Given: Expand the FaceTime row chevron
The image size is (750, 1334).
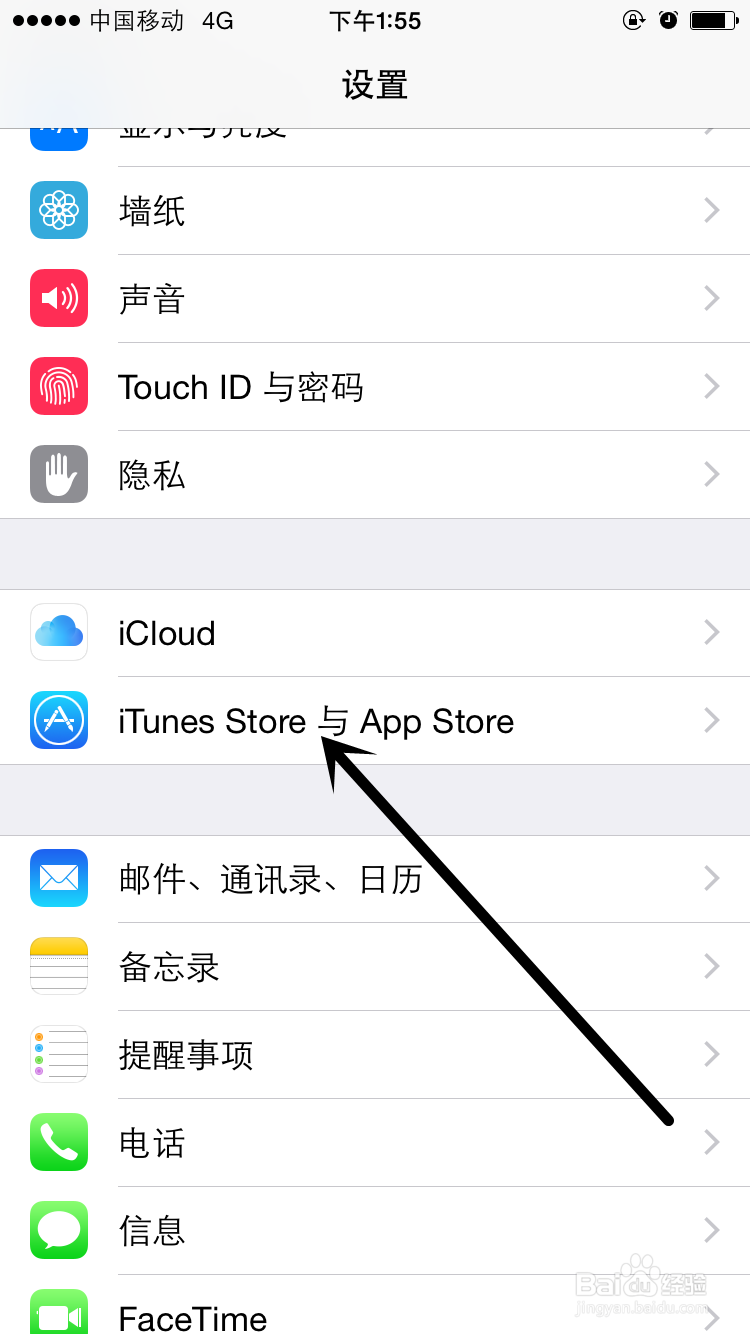Looking at the screenshot, I should pos(712,1318).
